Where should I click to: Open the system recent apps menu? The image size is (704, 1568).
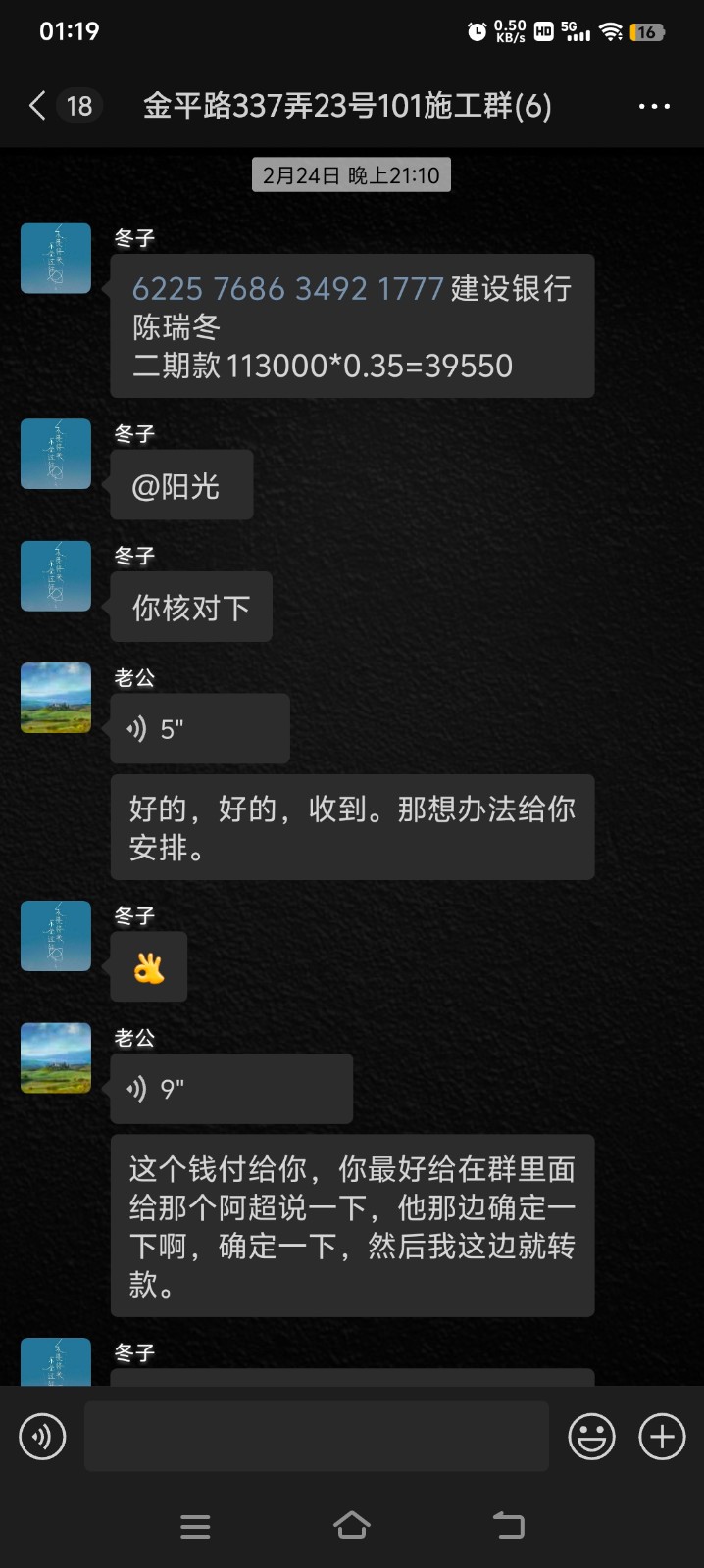pos(195,1526)
